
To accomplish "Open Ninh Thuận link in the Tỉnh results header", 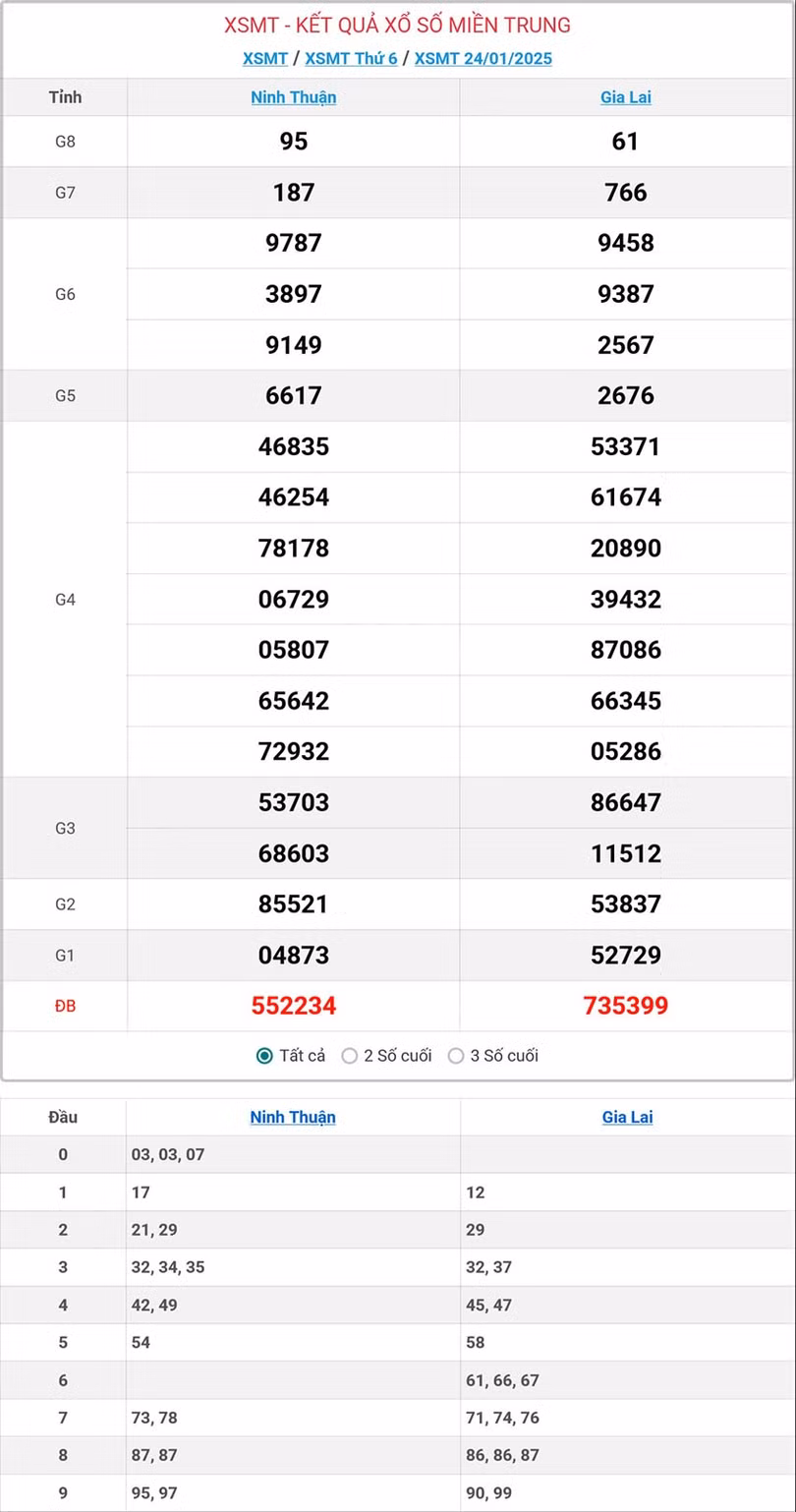I will [x=293, y=97].
